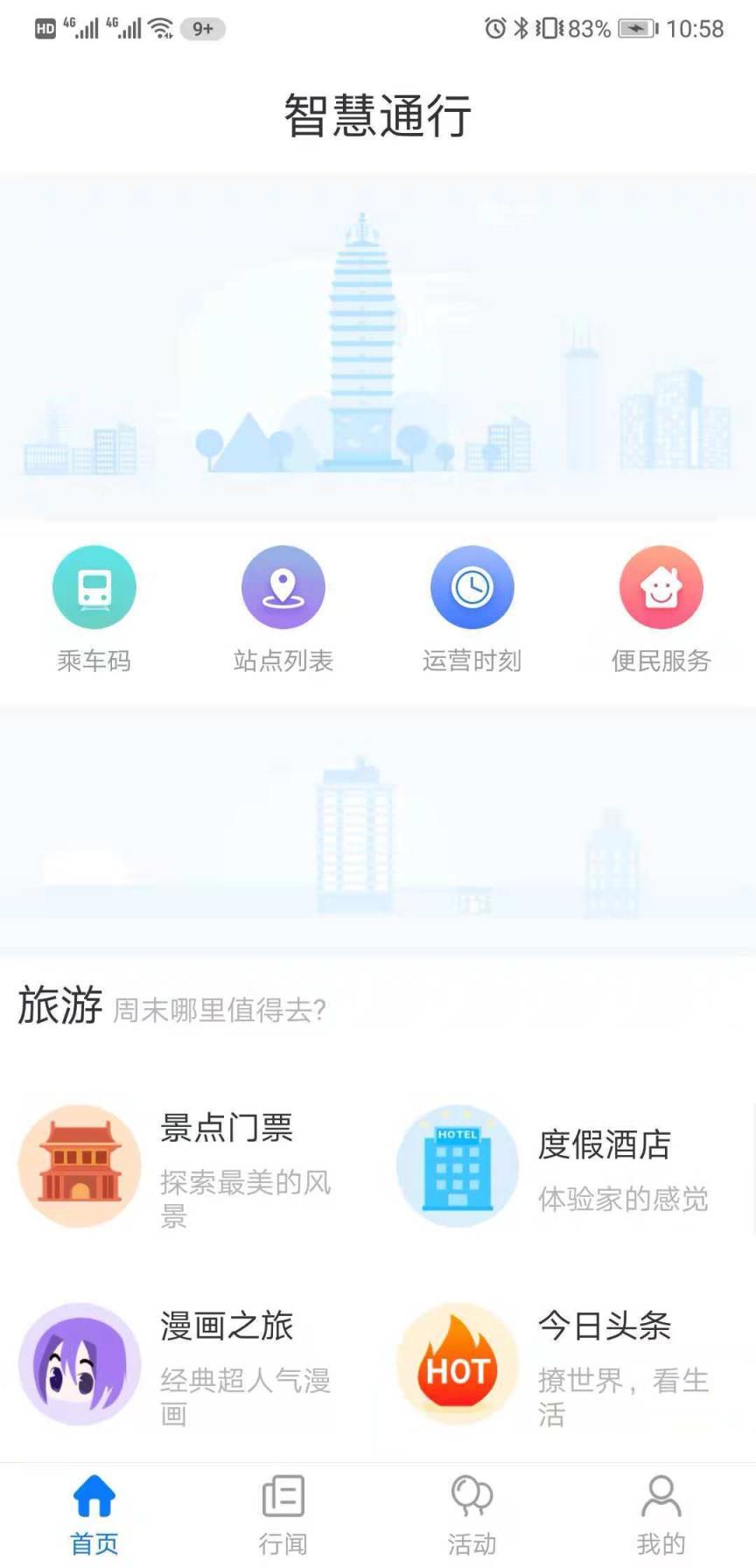756x1568 pixels.
Task: Open 周末哪里值得去 travel prompt text
Action: pyautogui.click(x=219, y=1011)
